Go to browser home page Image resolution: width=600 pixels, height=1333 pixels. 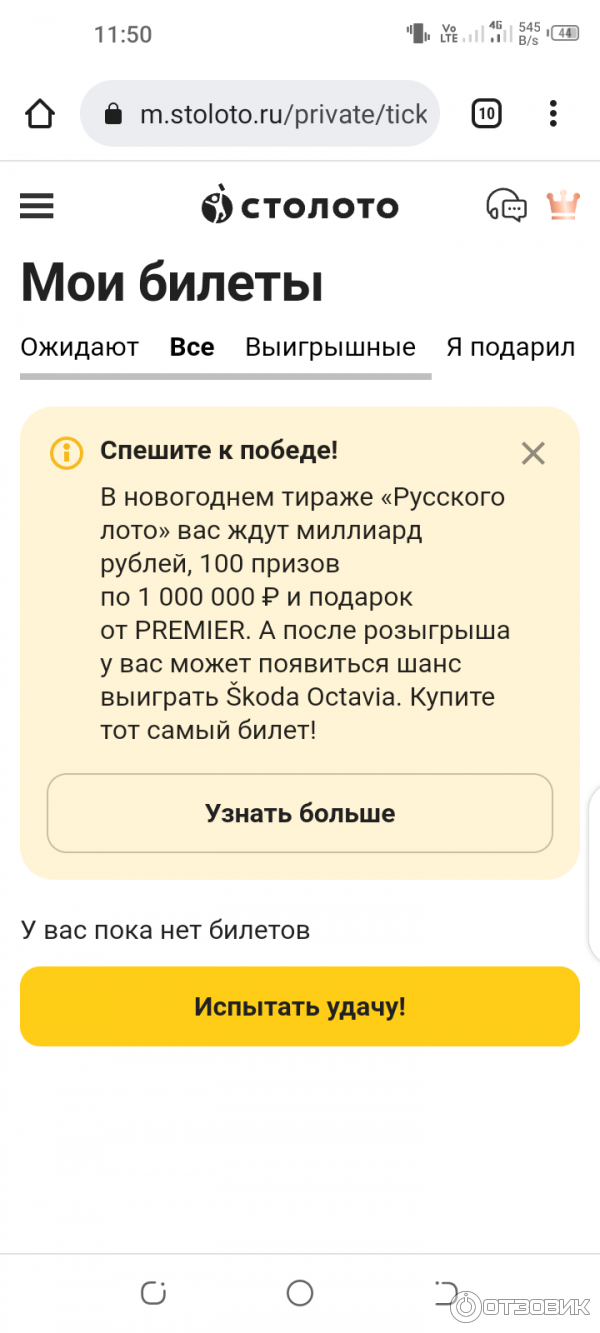[x=40, y=114]
